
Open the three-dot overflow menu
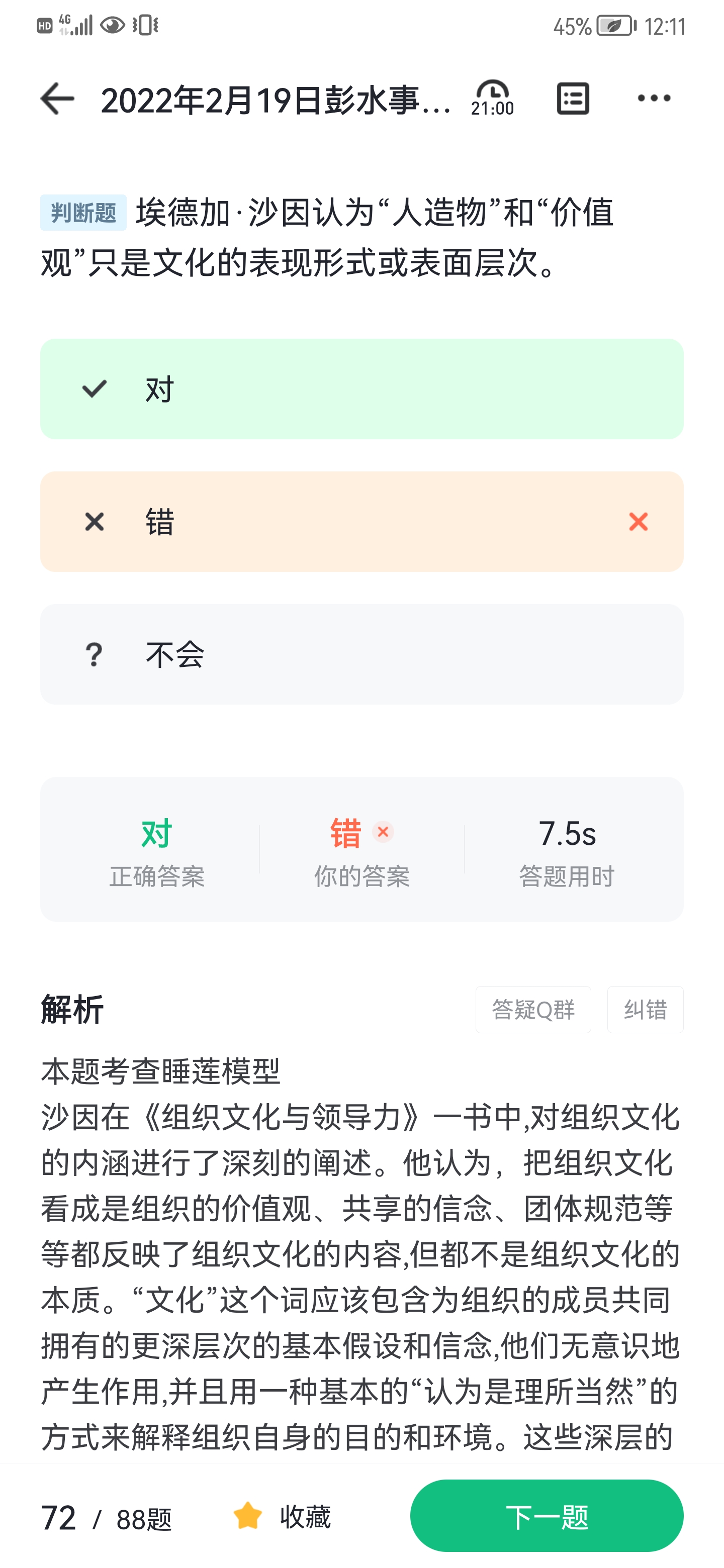[x=654, y=98]
